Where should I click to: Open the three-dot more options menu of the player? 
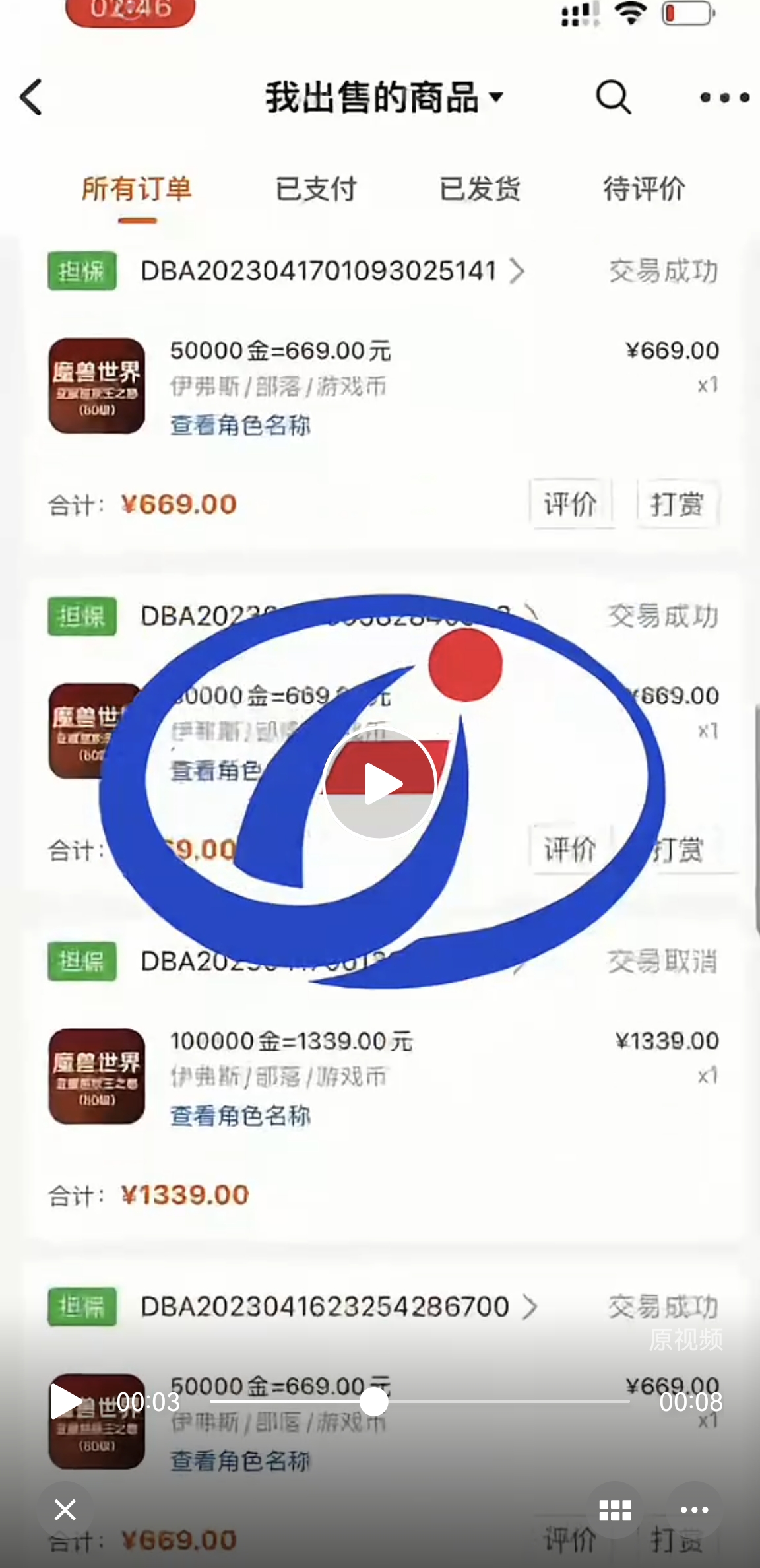694,1510
